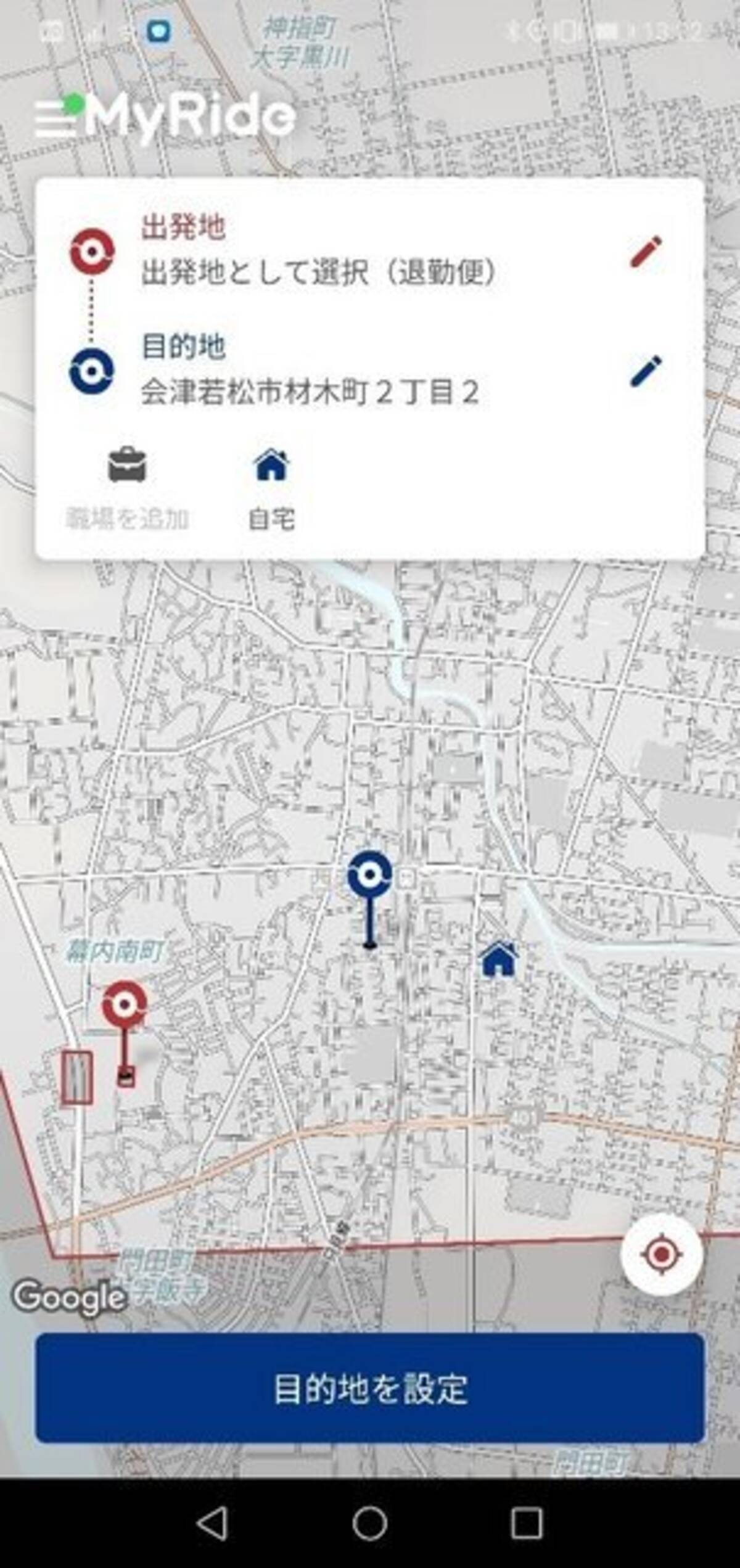The height and width of the screenshot is (1568, 740).
Task: Select 自宅 home shortcut
Action: tap(271, 488)
